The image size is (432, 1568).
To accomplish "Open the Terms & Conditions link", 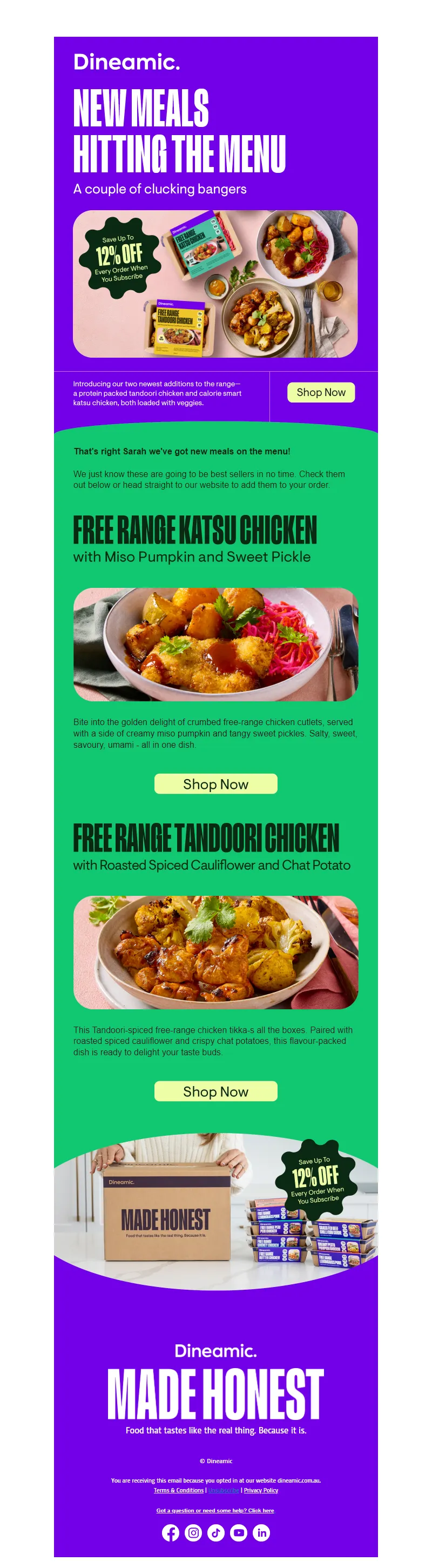I will pyautogui.click(x=178, y=1490).
